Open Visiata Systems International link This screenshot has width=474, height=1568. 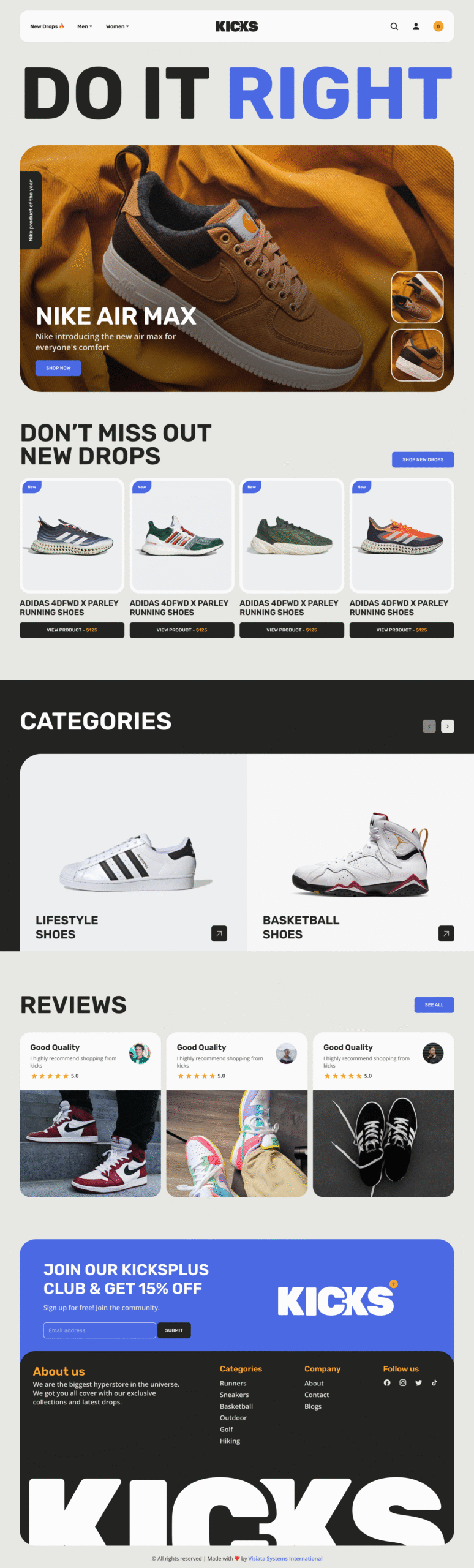pyautogui.click(x=285, y=1559)
